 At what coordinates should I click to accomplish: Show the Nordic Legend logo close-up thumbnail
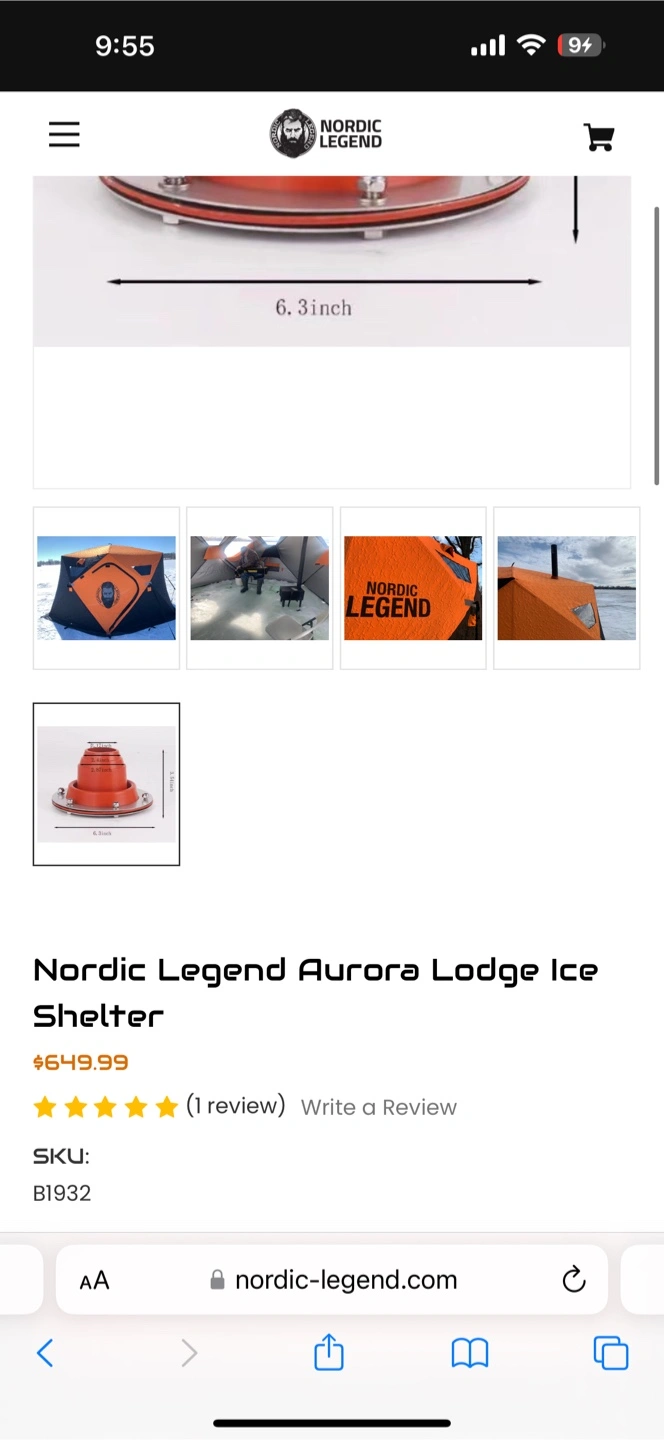click(x=413, y=588)
